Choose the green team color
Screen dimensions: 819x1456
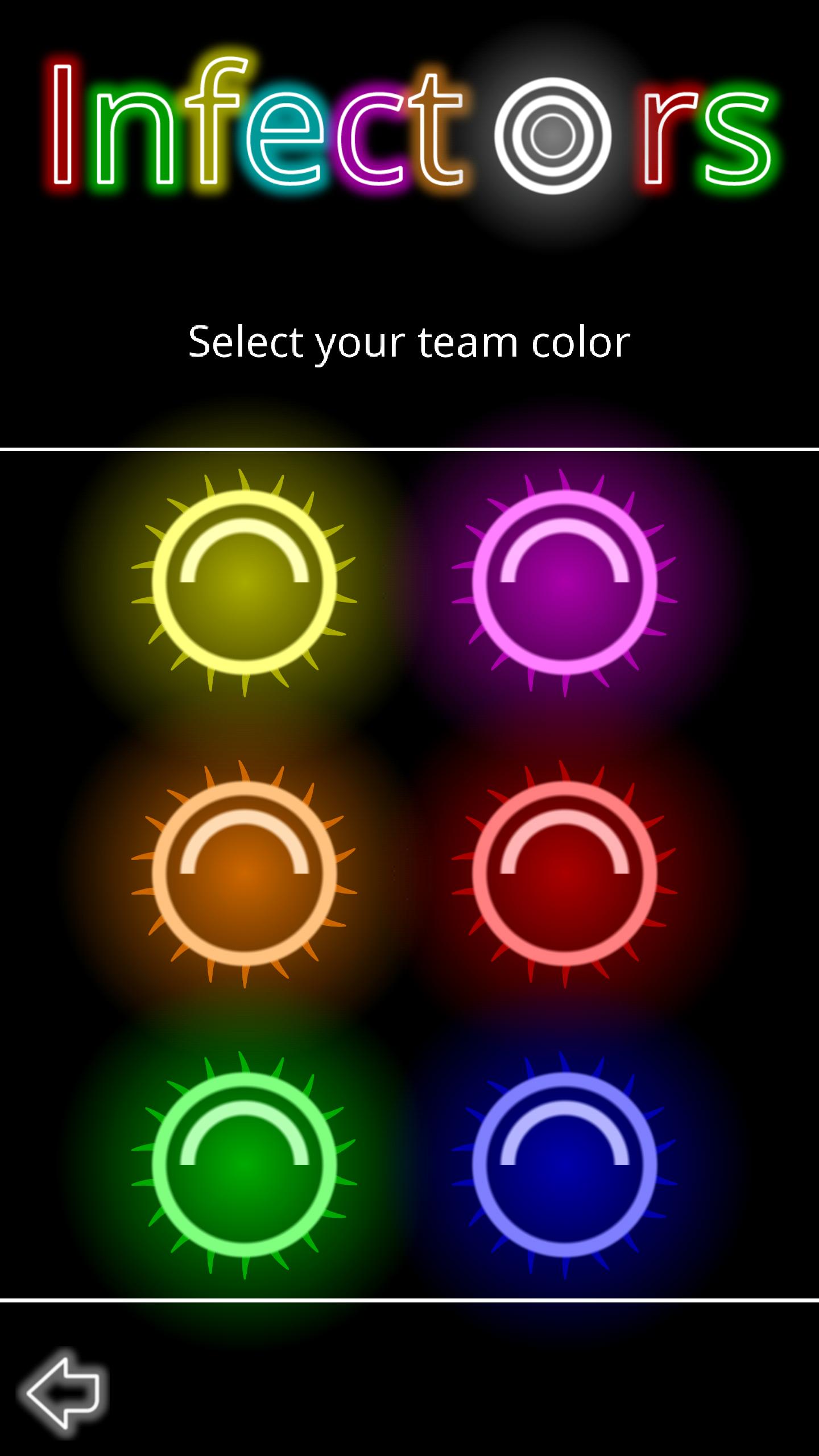(x=245, y=1164)
